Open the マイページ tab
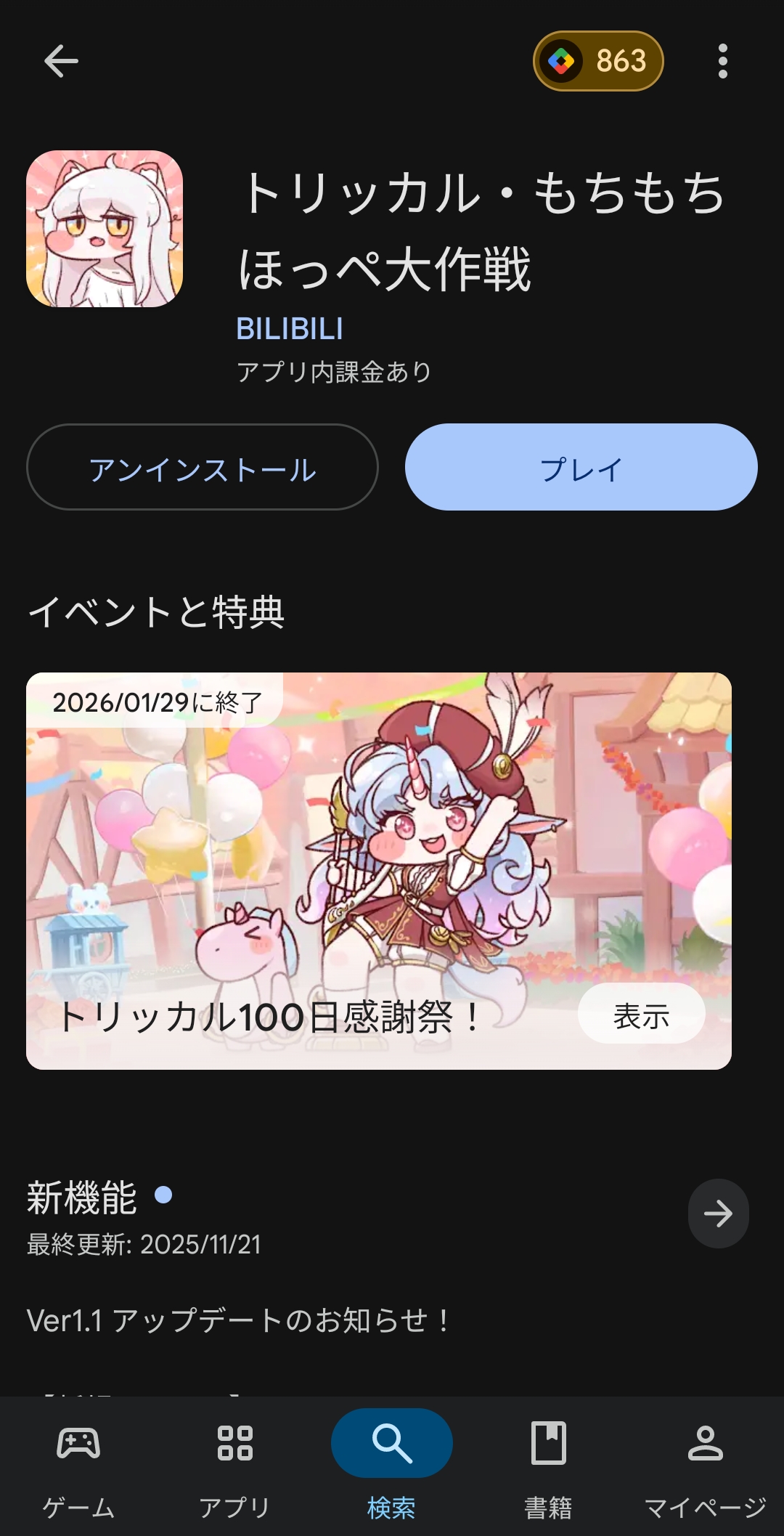 pos(705,1466)
